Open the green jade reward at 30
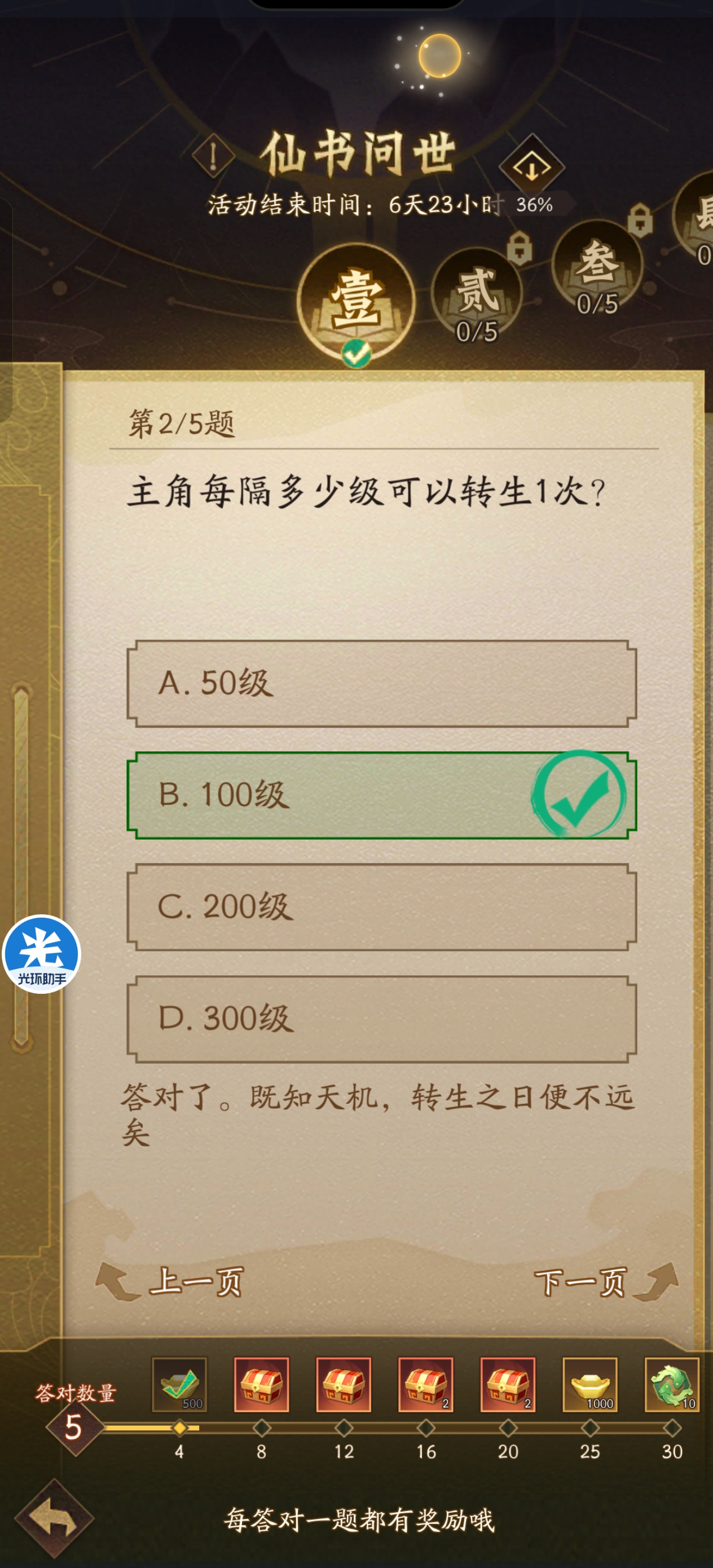Image resolution: width=713 pixels, height=1568 pixels. point(672,1384)
